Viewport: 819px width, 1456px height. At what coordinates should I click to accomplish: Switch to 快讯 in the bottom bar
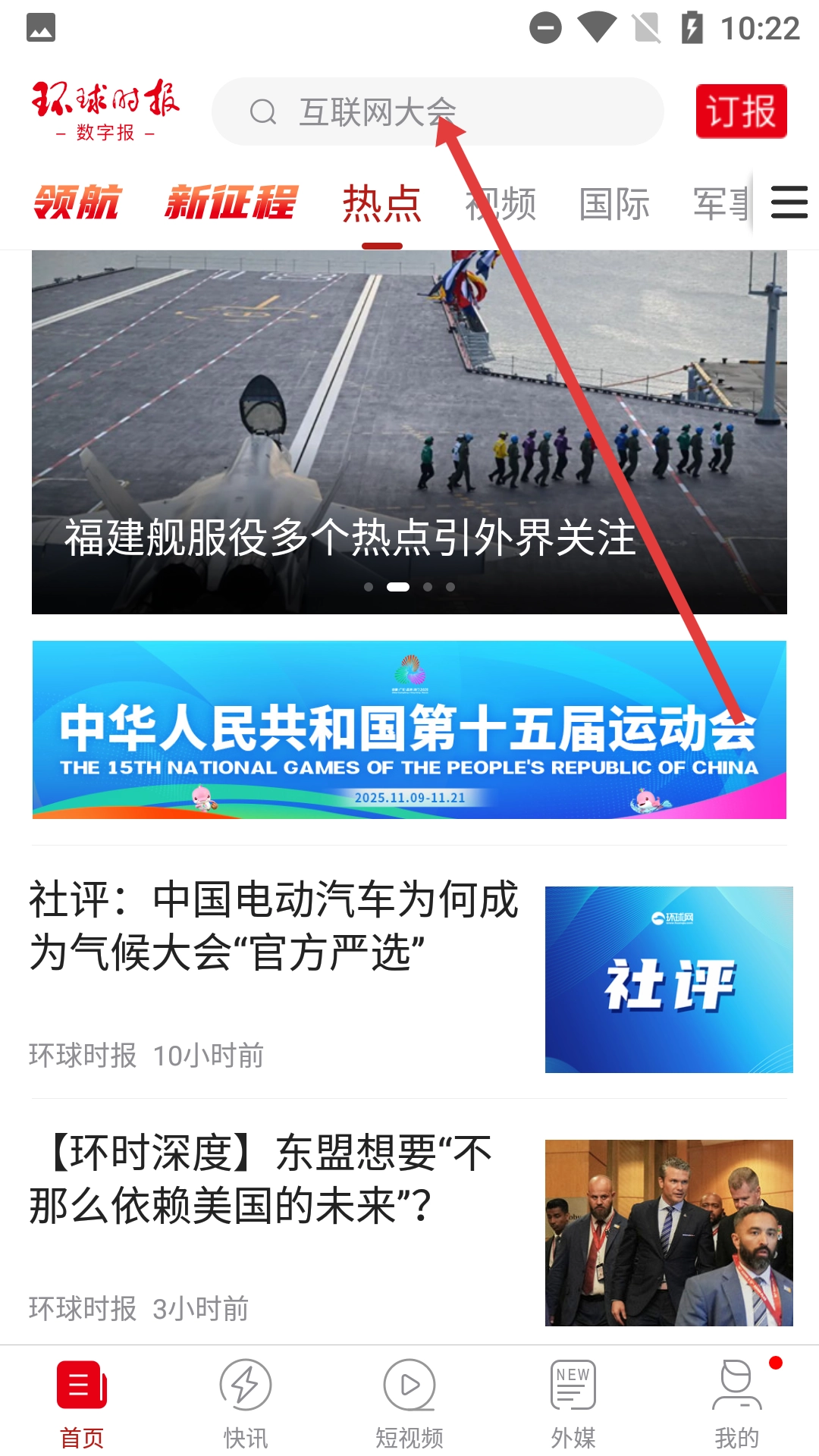coord(245,1404)
